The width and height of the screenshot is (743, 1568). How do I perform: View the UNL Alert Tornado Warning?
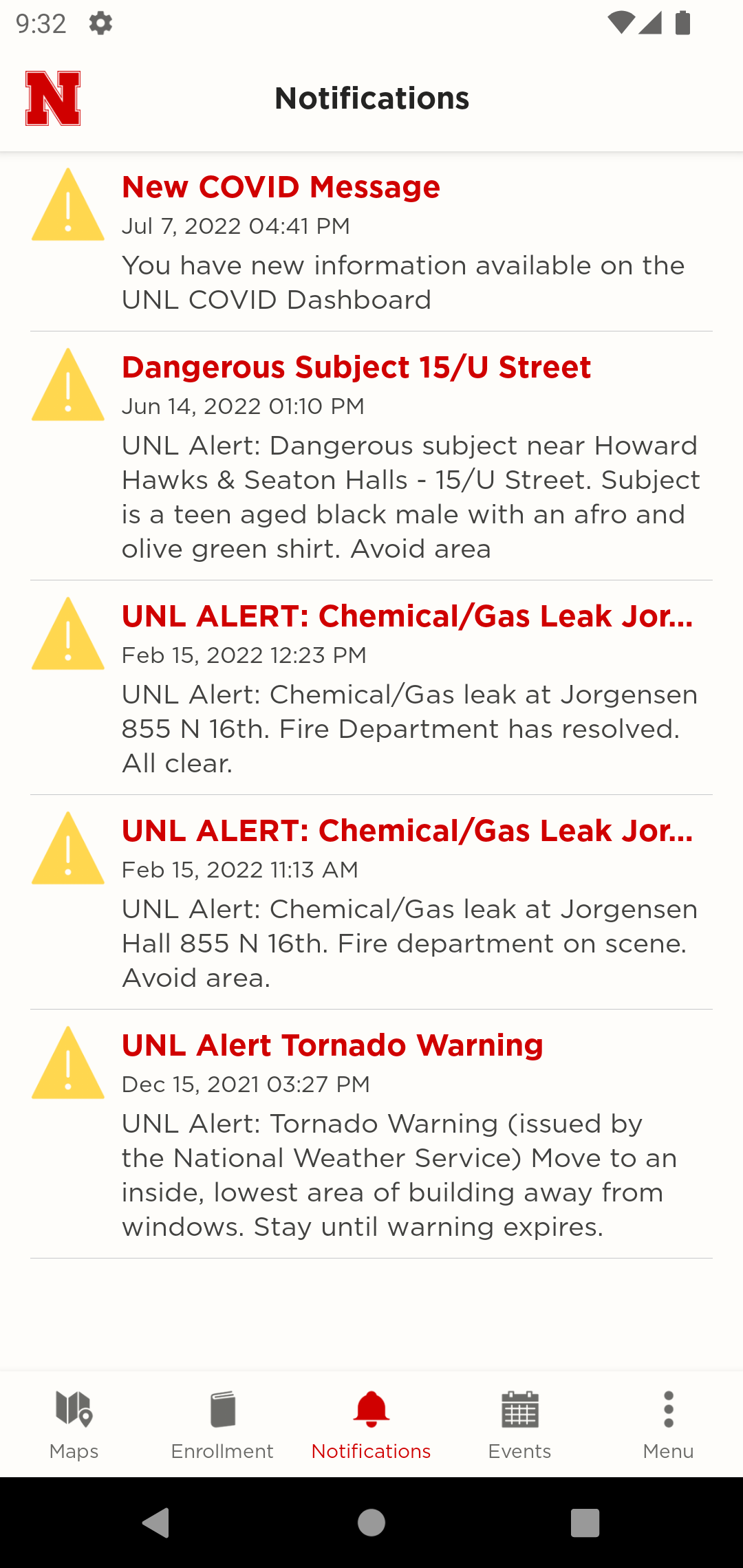coord(371,1134)
